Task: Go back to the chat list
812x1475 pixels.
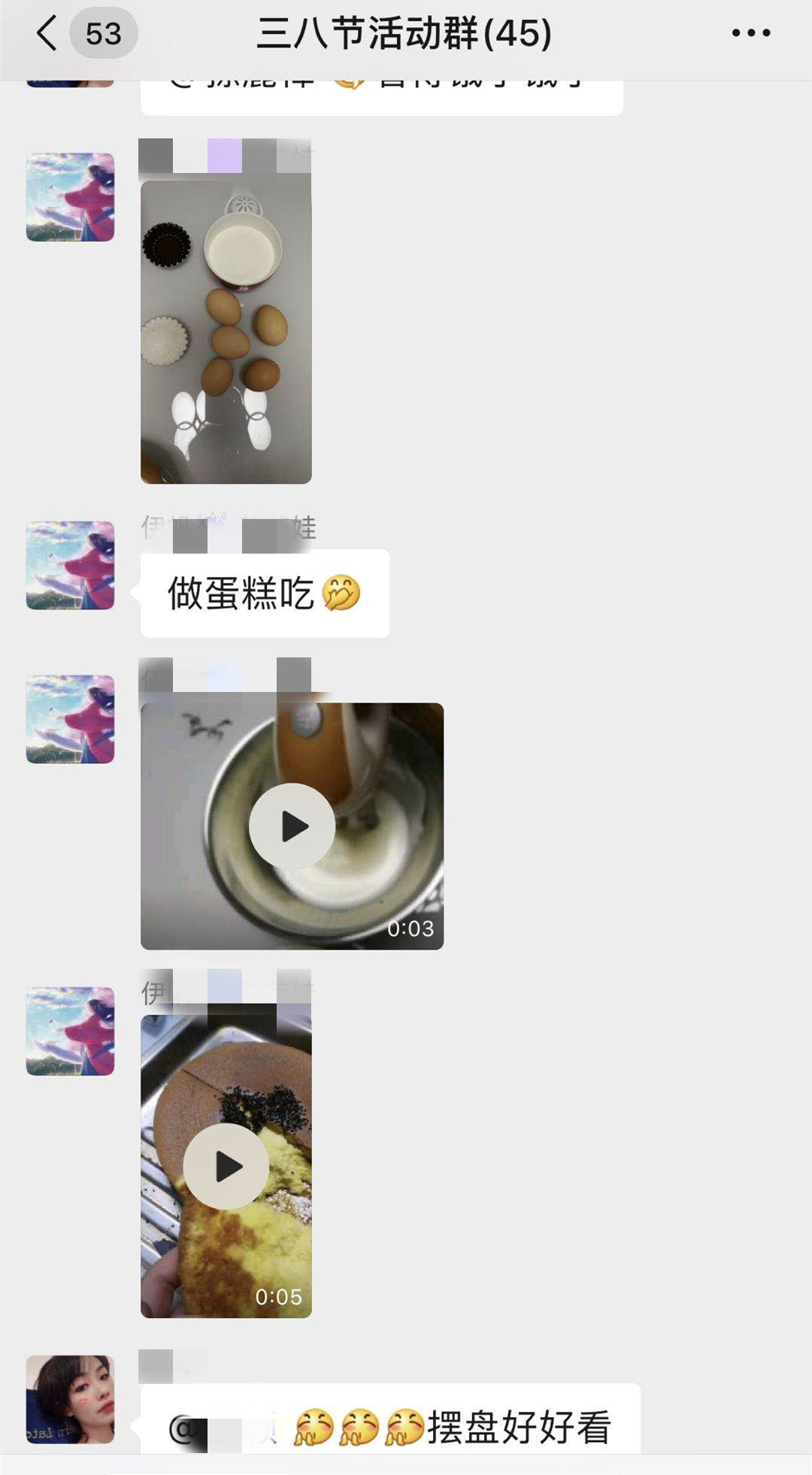Action: [x=47, y=34]
